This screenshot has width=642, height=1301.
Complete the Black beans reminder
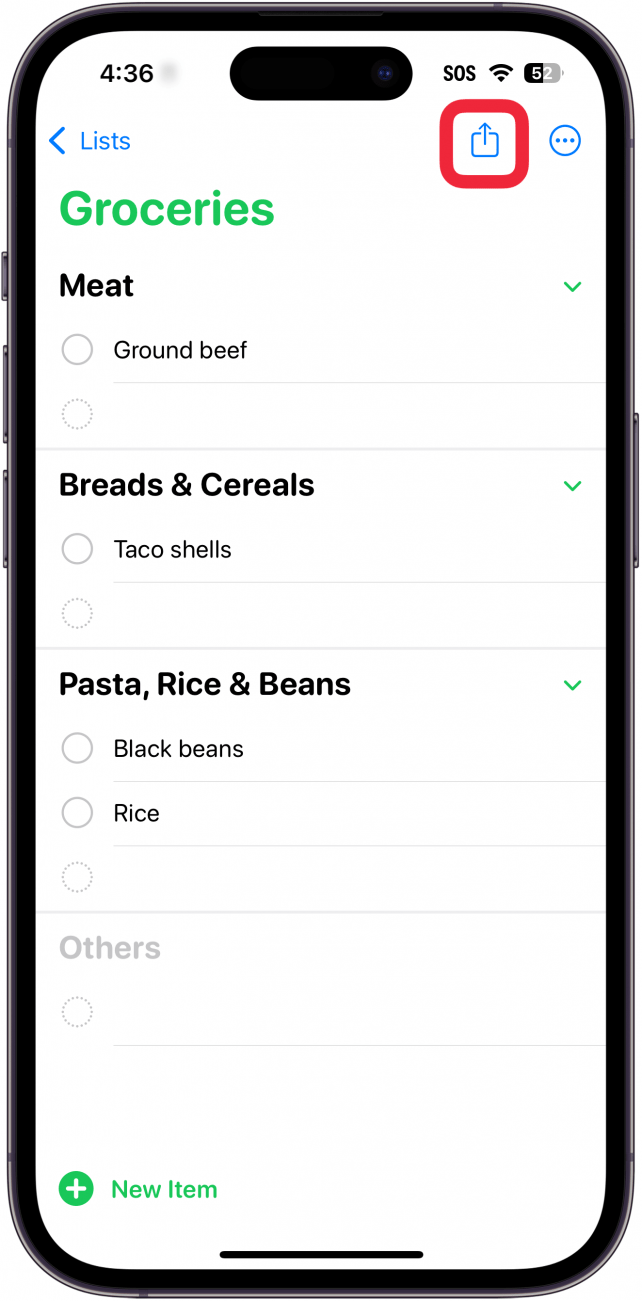(x=77, y=748)
